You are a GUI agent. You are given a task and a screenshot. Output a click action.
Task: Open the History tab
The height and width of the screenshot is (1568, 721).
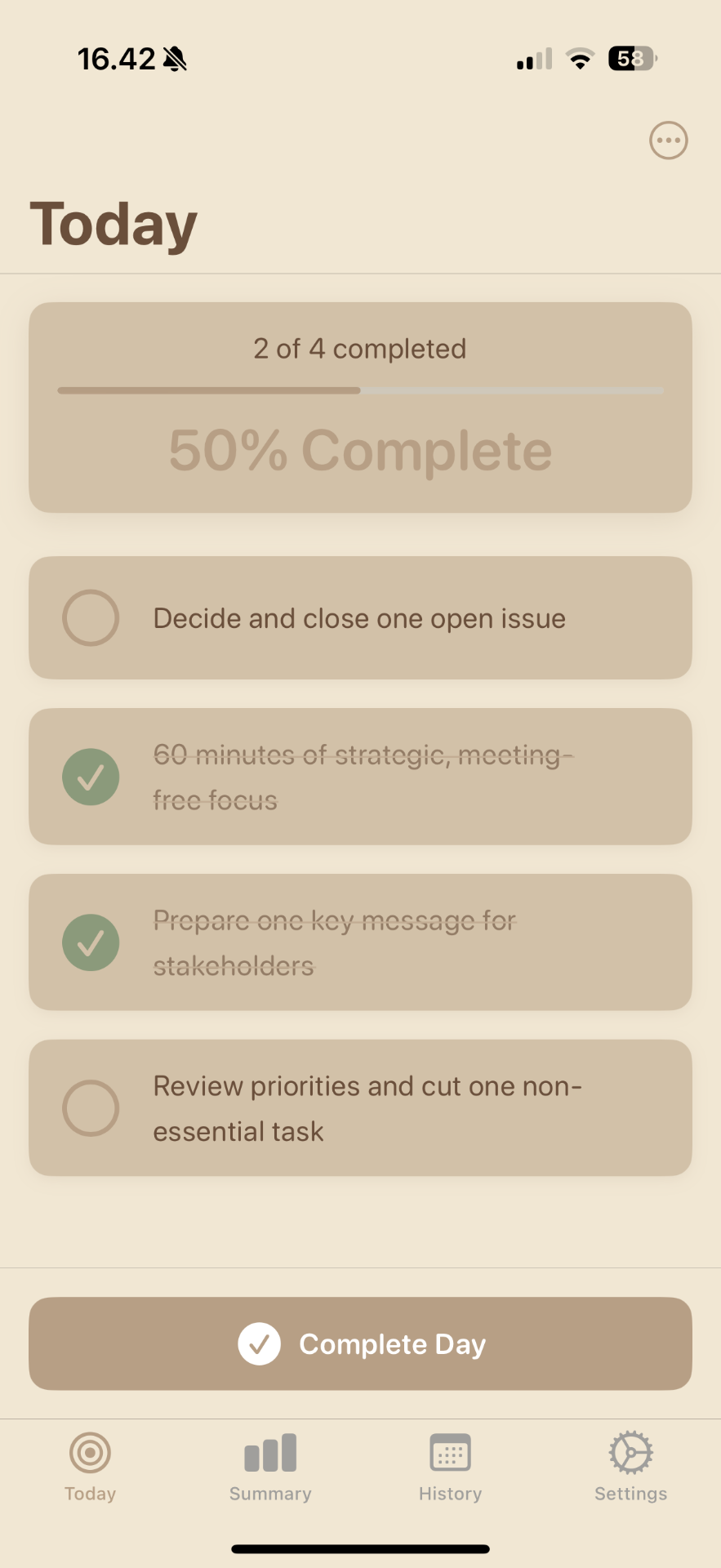tap(450, 1467)
